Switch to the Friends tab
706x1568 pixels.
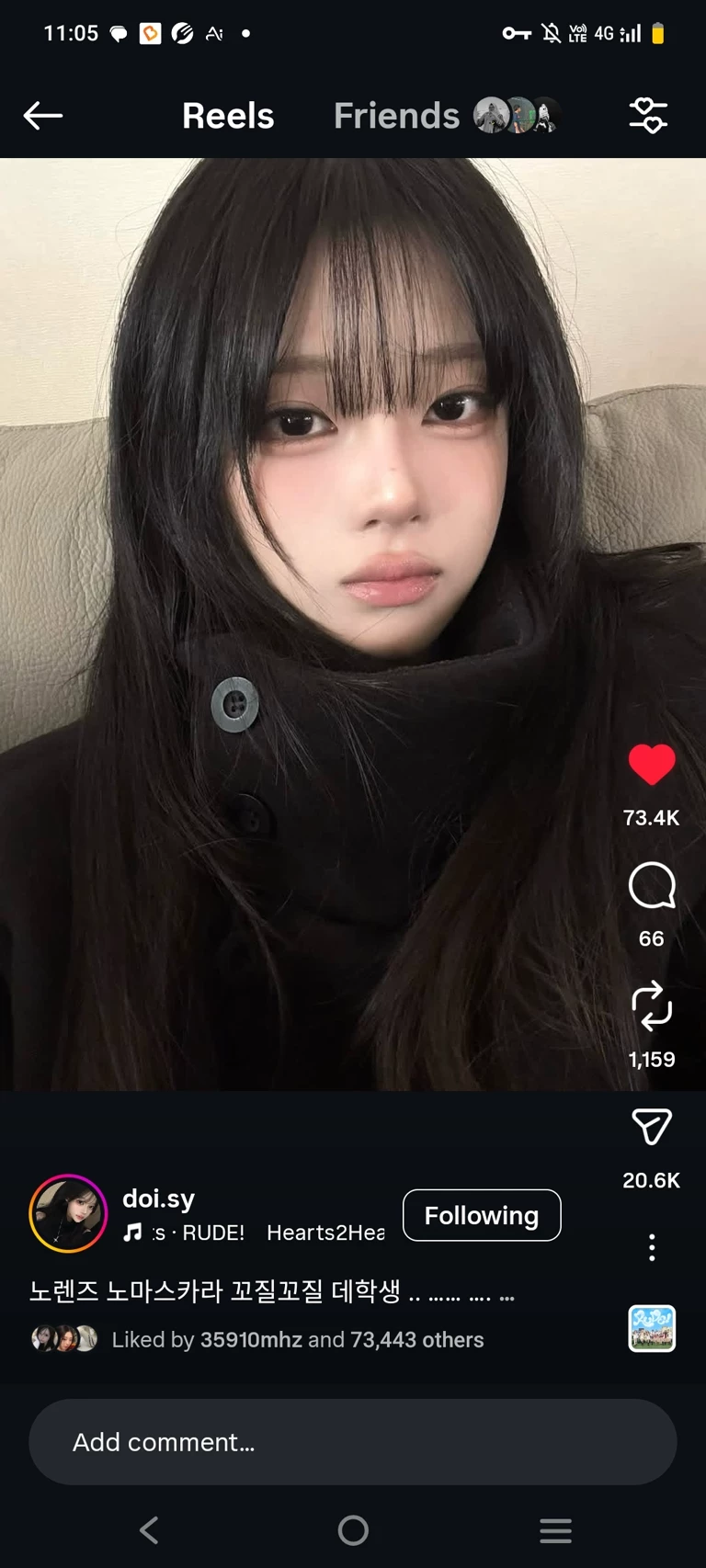click(396, 116)
